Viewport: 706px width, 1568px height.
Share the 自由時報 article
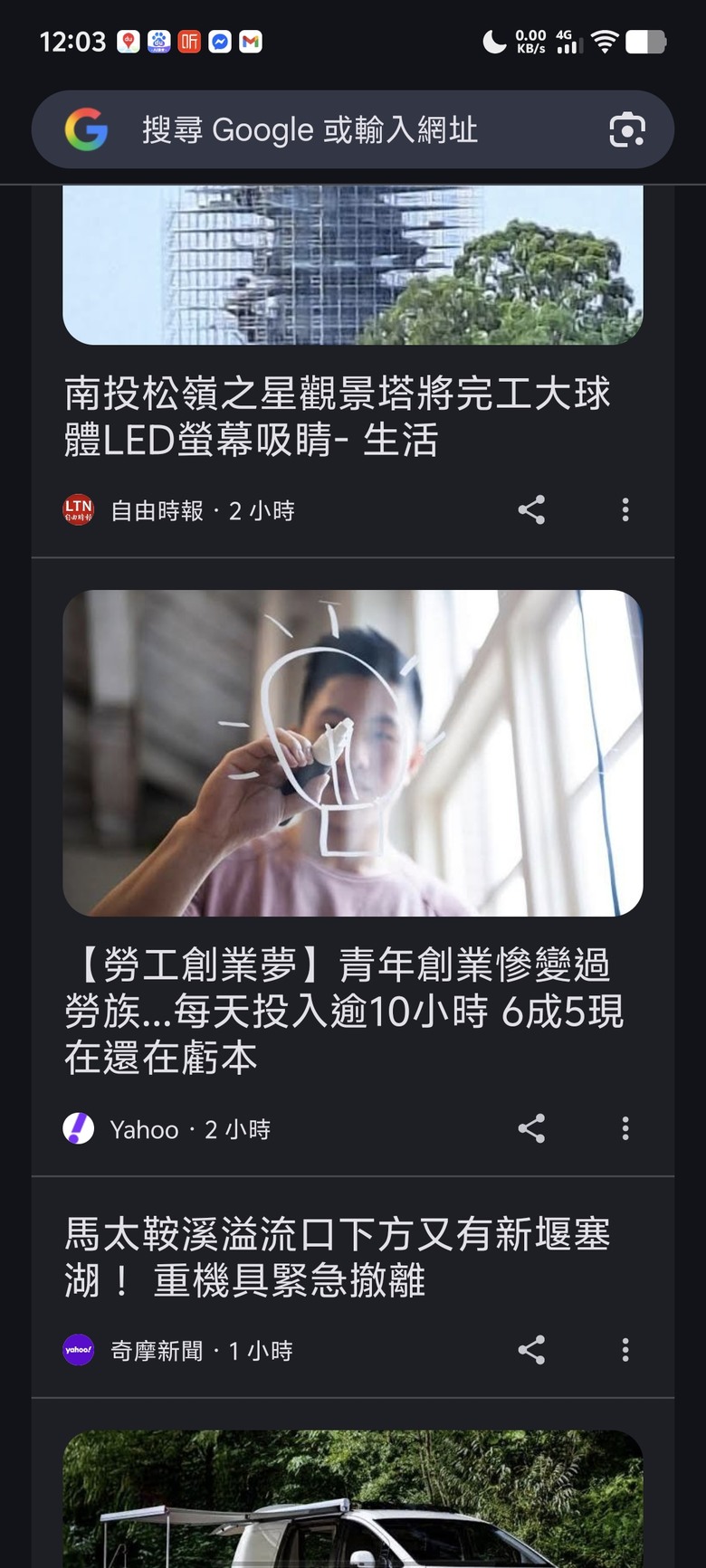[531, 510]
